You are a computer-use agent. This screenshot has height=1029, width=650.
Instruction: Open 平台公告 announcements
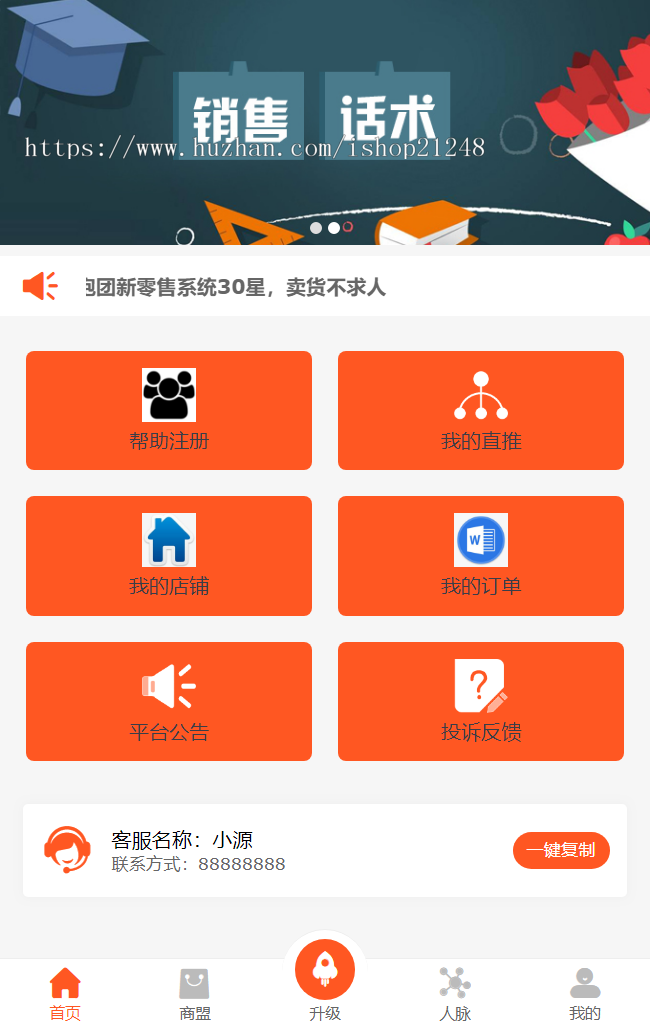(169, 701)
